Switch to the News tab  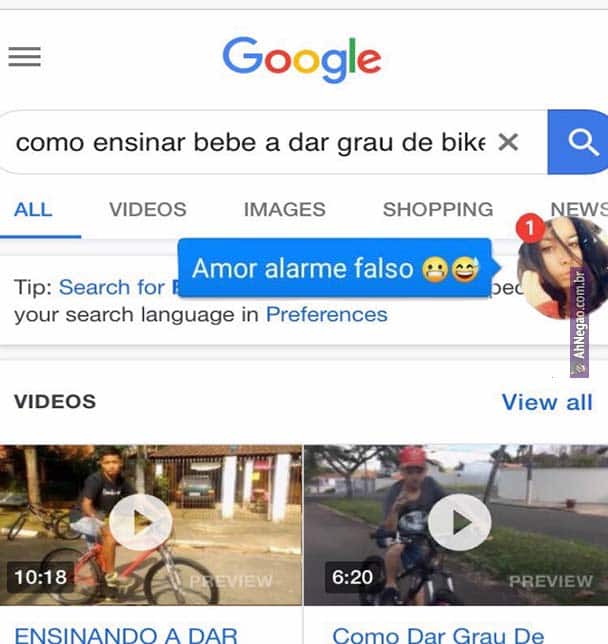578,209
